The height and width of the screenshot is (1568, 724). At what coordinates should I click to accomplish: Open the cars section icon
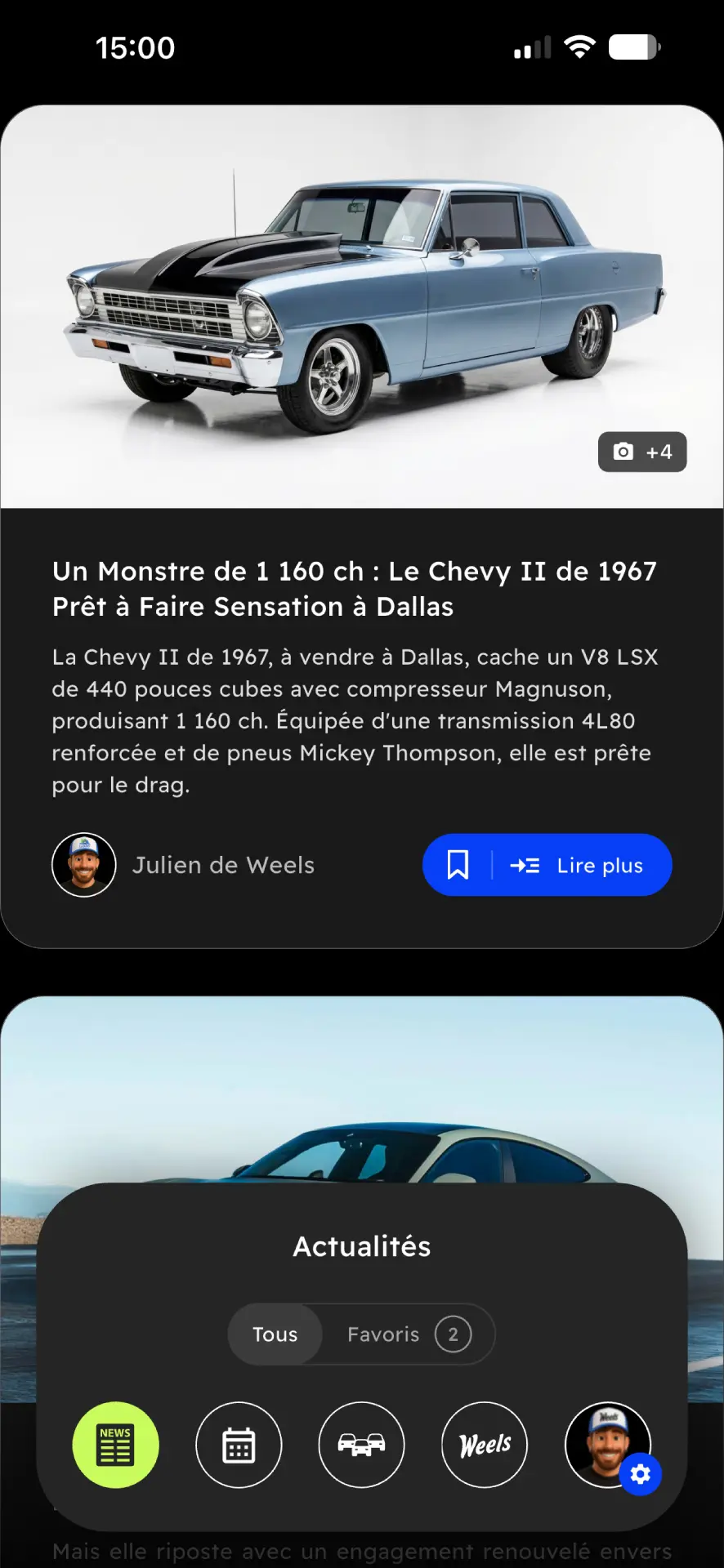click(x=361, y=1445)
